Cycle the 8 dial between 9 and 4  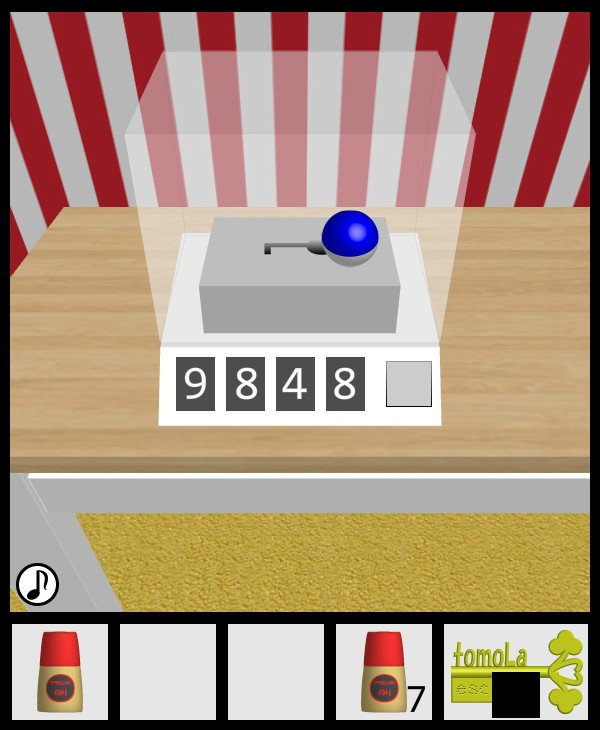245,384
